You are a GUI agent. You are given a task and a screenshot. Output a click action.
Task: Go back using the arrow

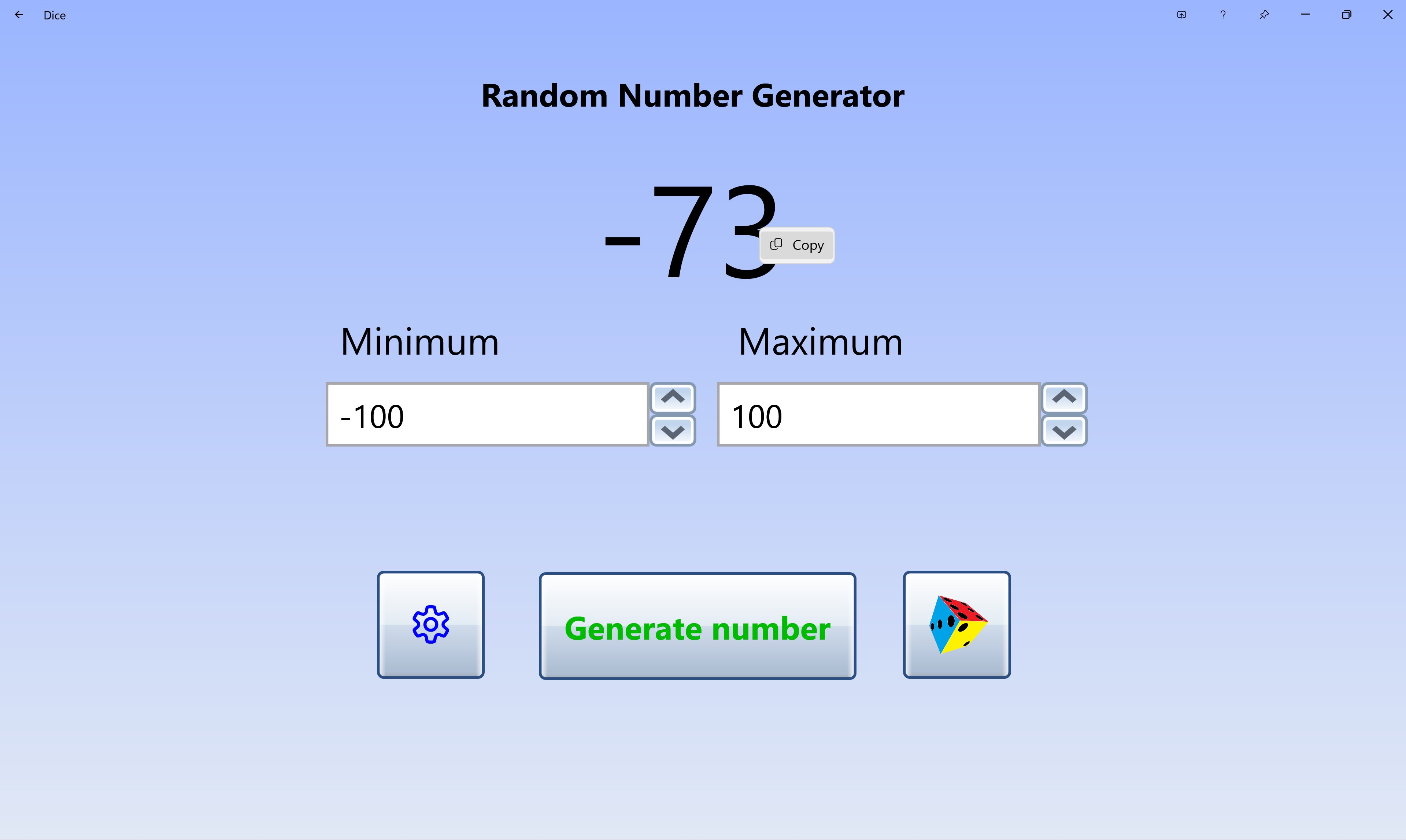click(19, 15)
